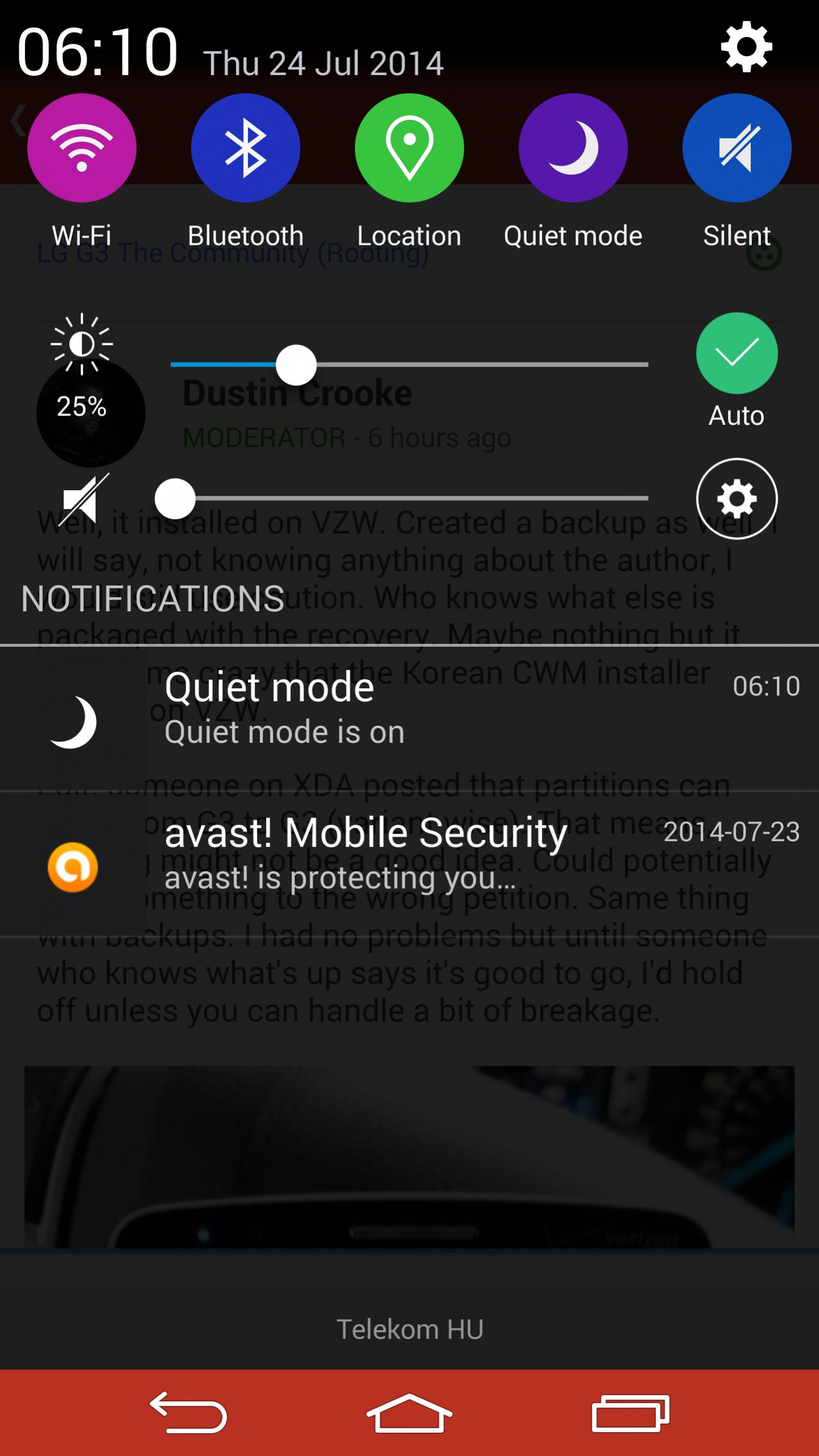
Task: Disable Bluetooth from quick settings
Action: (x=245, y=147)
